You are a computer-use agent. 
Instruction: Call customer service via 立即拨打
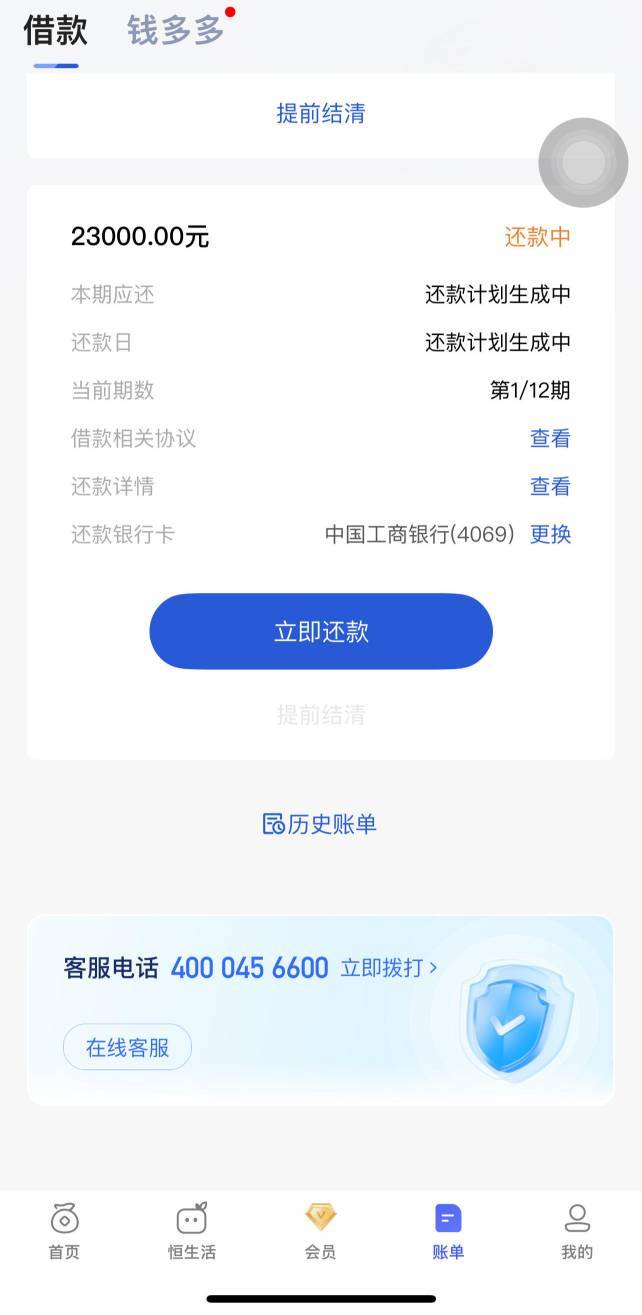(389, 968)
